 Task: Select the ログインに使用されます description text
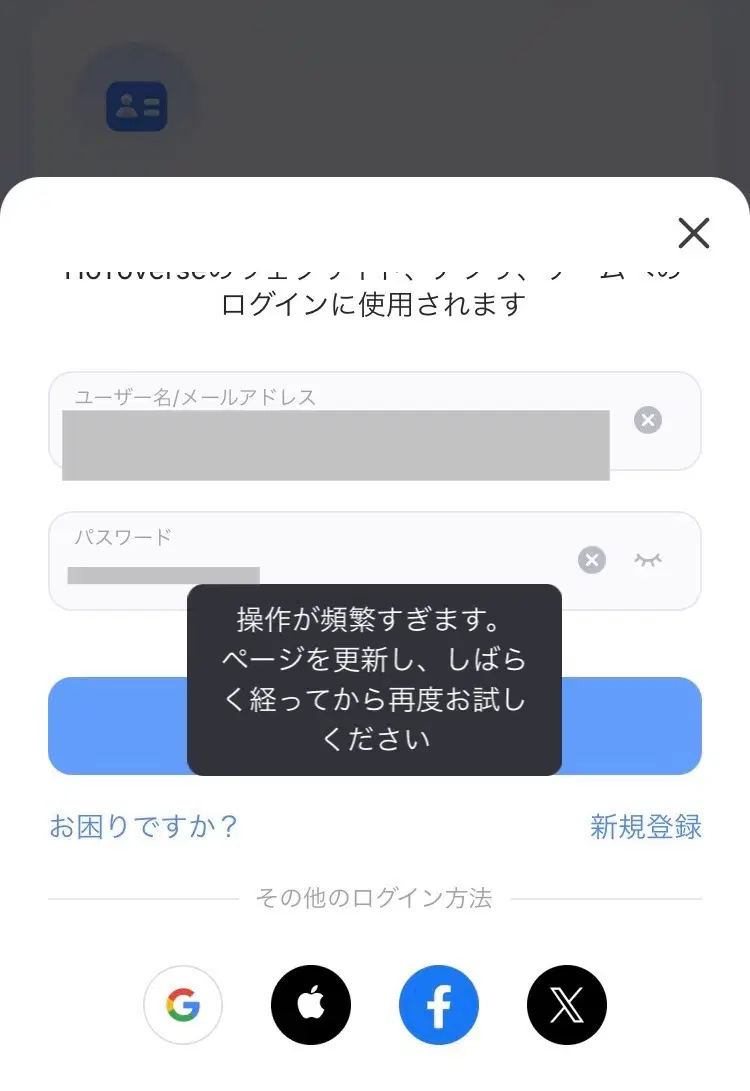(374, 303)
